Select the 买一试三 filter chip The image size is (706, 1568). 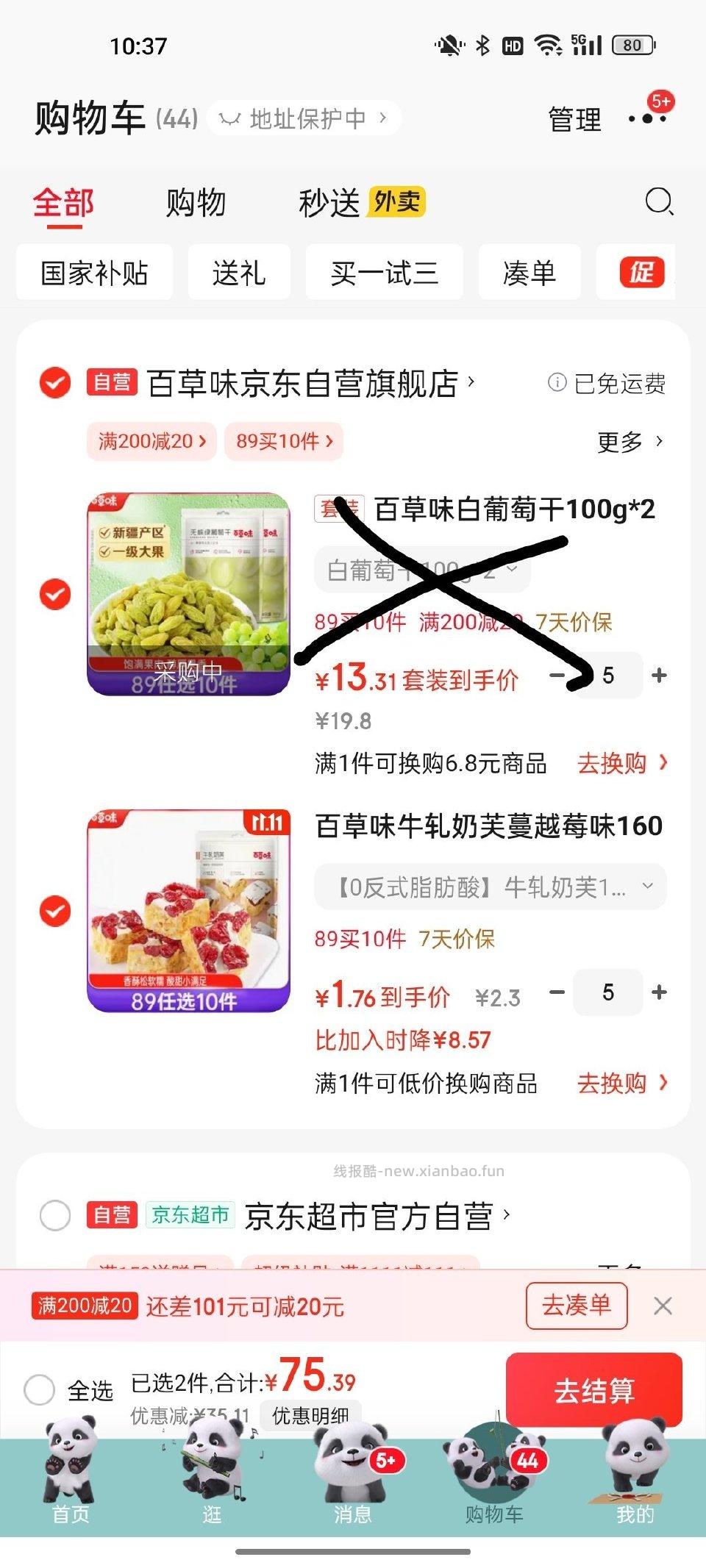click(384, 273)
